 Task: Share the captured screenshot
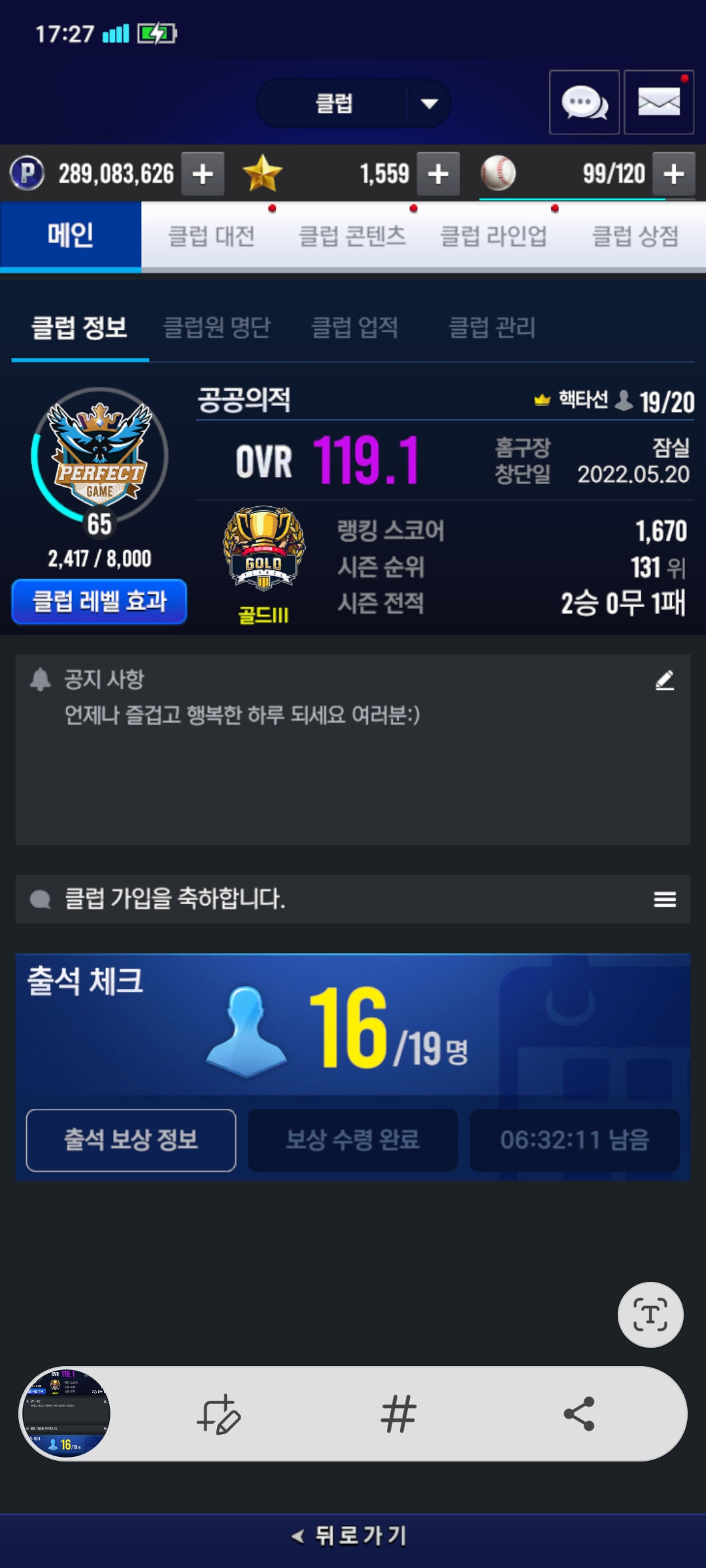[579, 1414]
